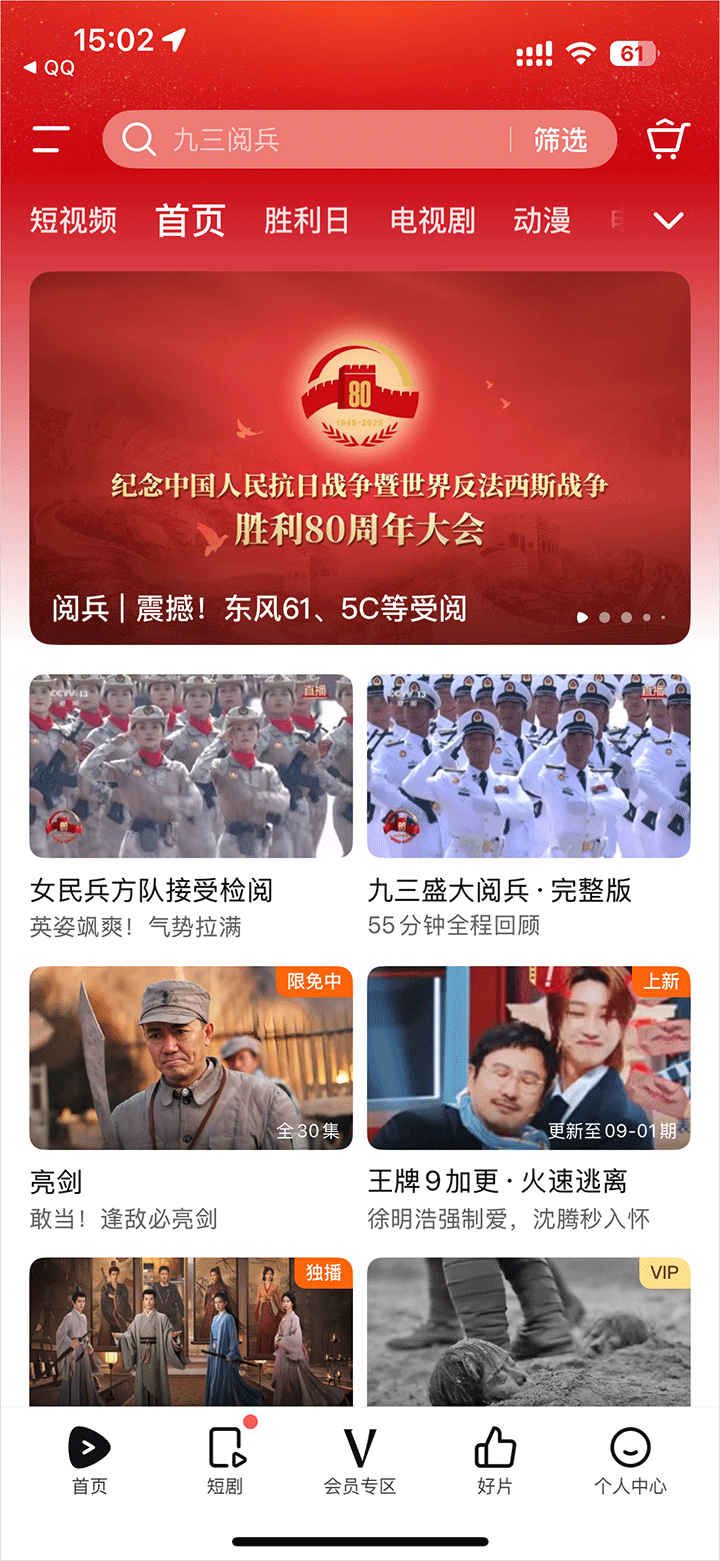Switch to the 短视频 top tab

[x=73, y=221]
